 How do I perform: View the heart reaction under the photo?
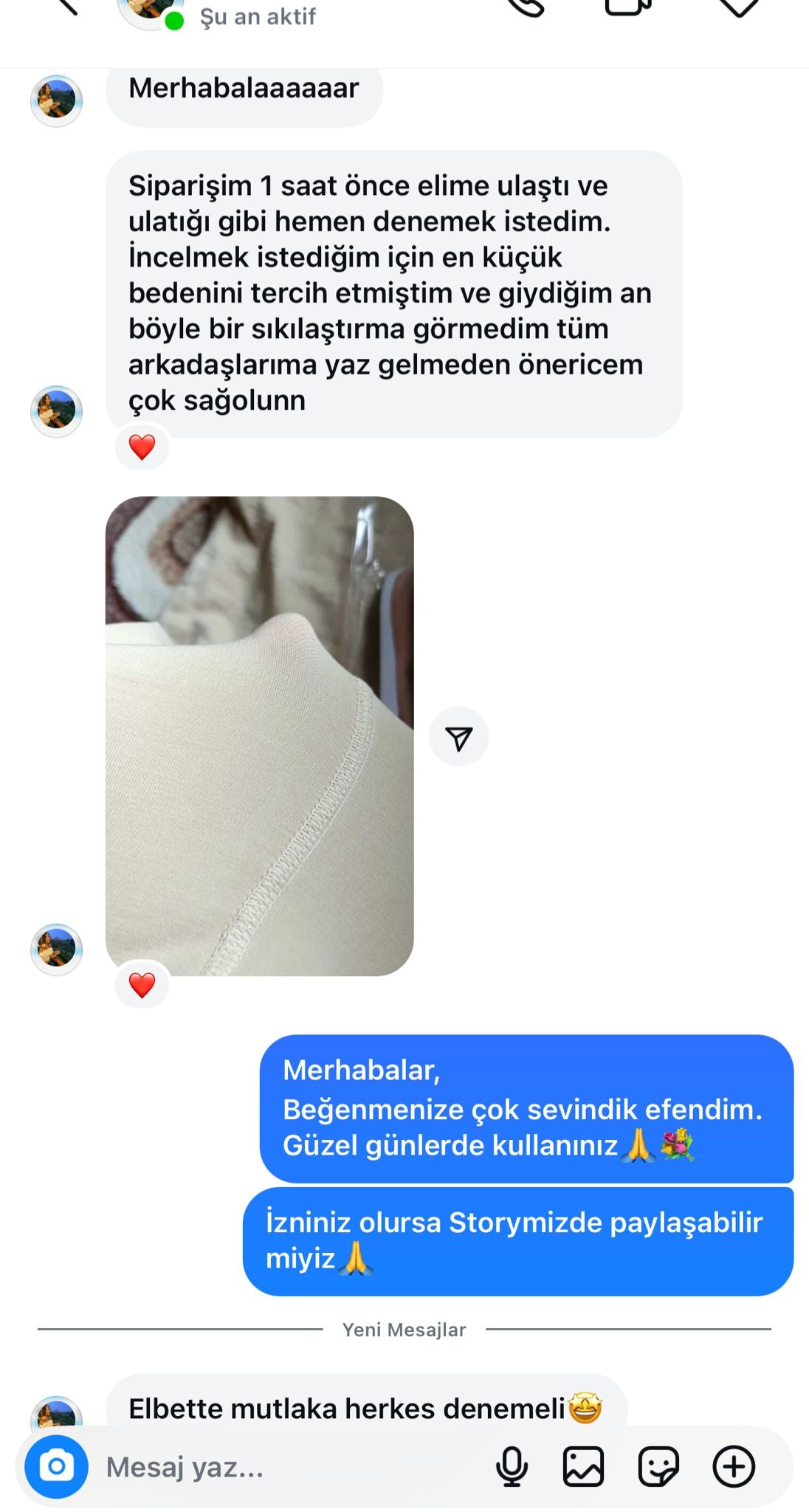(142, 985)
